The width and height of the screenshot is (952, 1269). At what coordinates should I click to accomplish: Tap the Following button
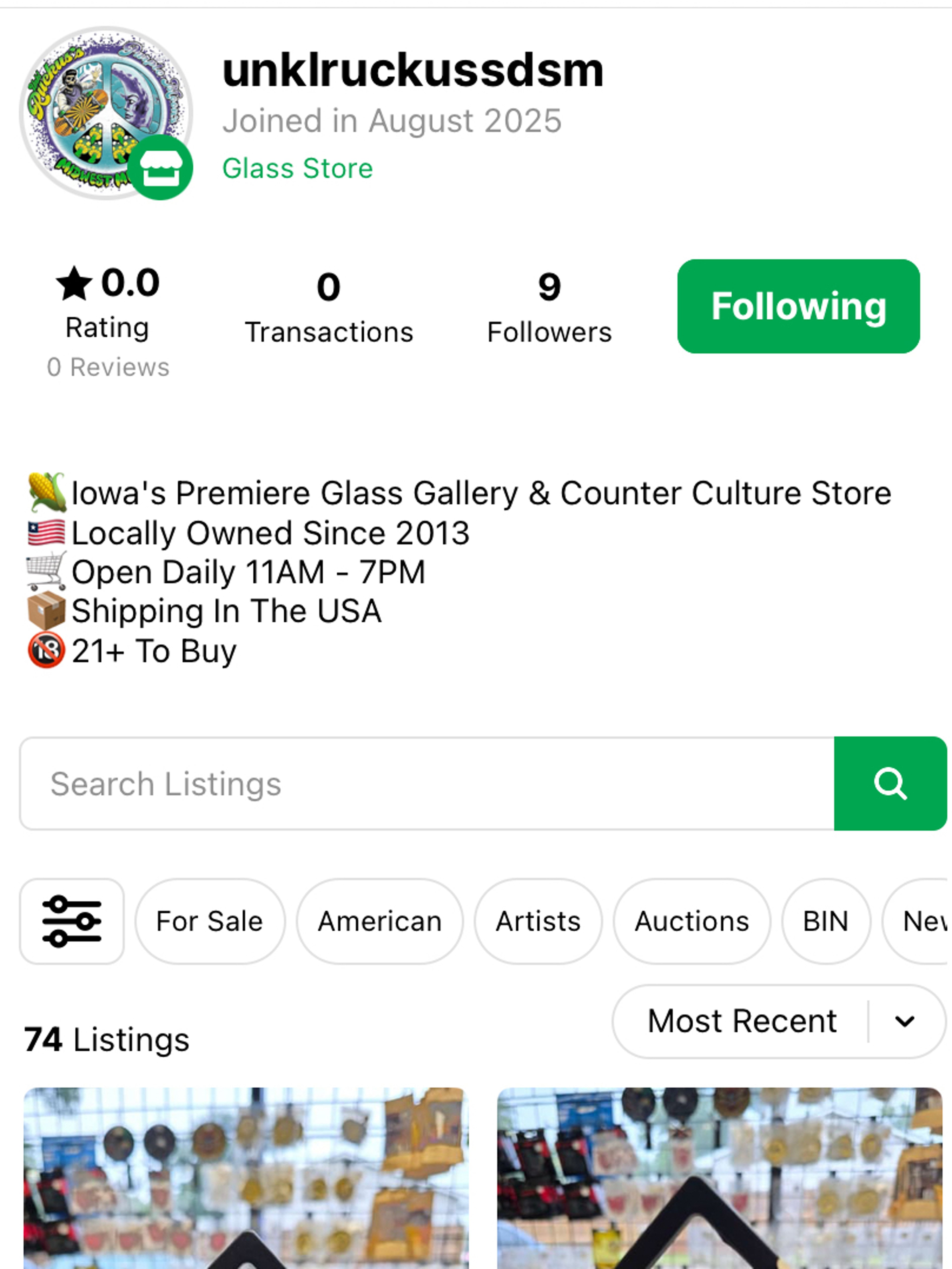(798, 306)
